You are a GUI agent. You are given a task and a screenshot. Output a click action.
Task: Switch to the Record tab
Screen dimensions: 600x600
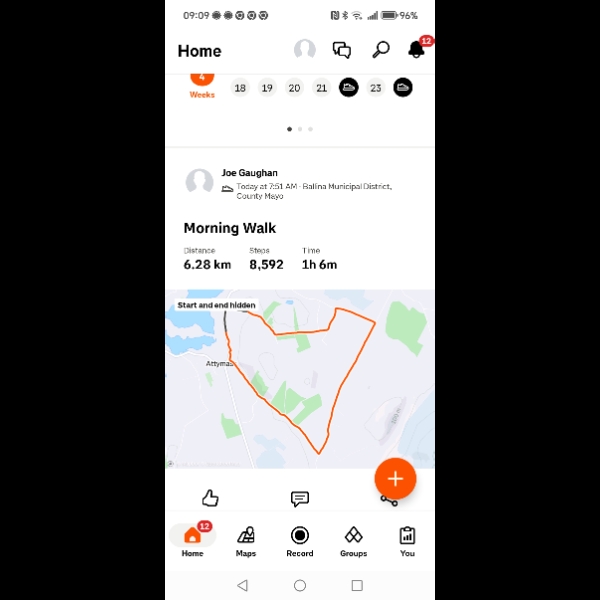(299, 541)
